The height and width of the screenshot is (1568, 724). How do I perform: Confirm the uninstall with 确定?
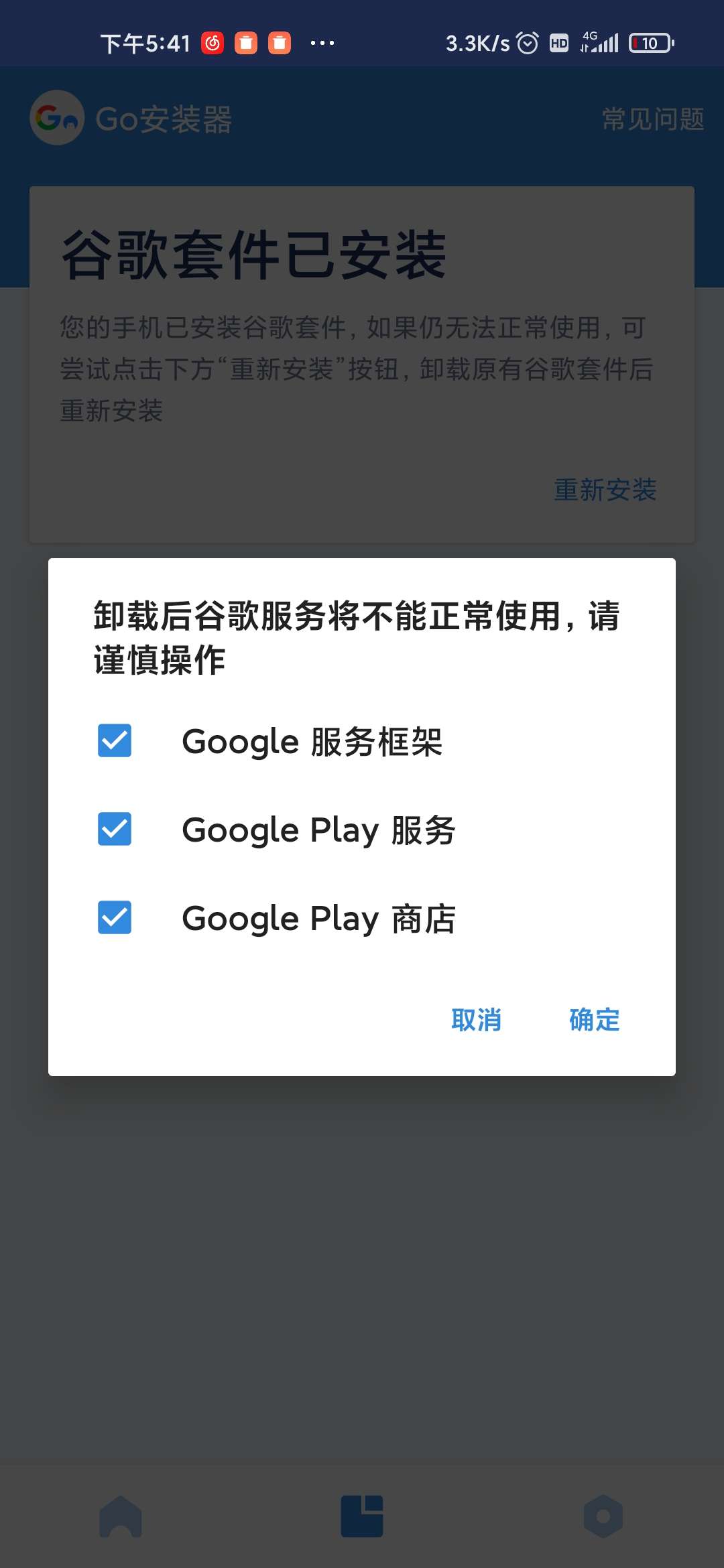(x=594, y=1020)
